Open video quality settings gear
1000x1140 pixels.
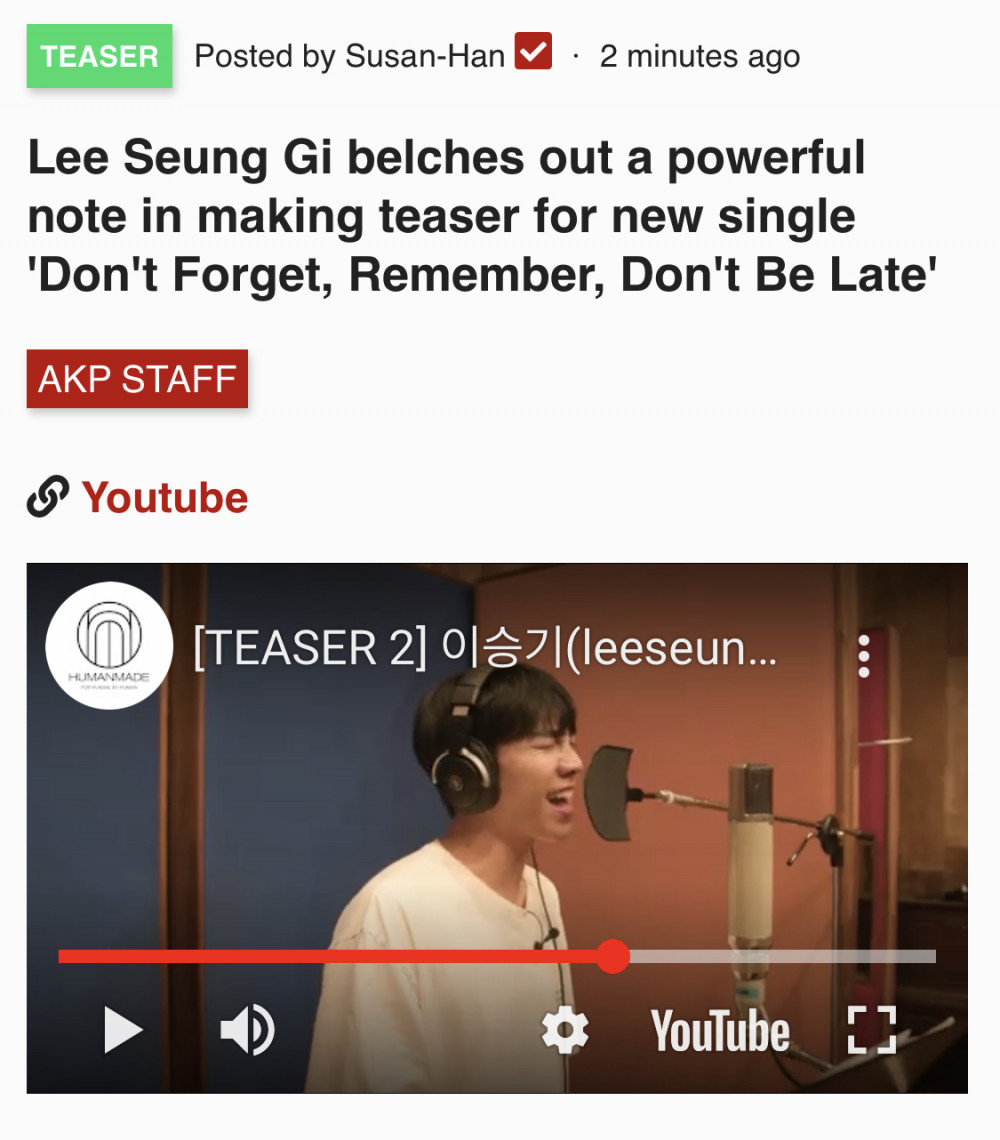(565, 1030)
